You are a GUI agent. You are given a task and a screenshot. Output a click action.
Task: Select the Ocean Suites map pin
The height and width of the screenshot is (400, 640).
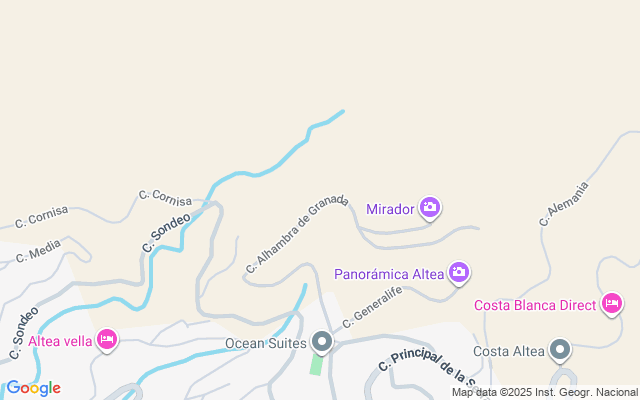tap(322, 343)
